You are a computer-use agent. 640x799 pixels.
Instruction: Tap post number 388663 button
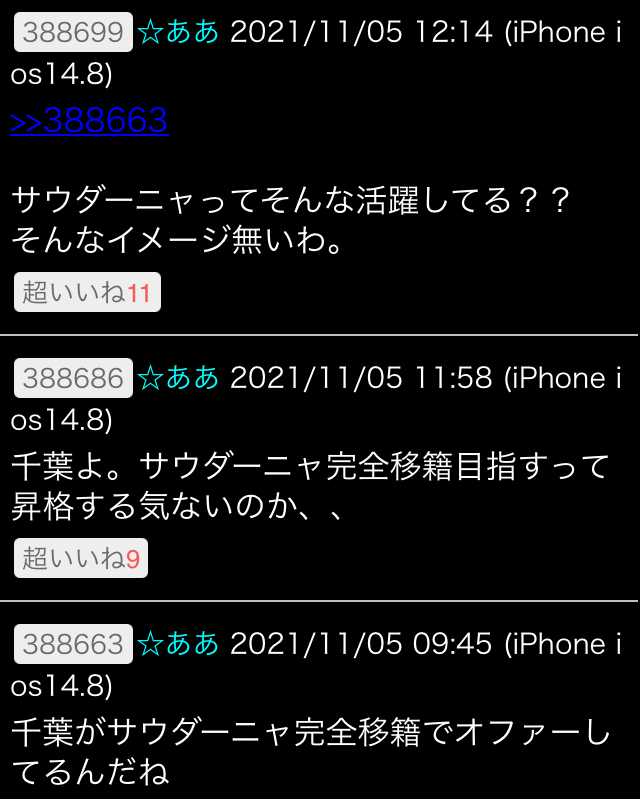coord(72,644)
